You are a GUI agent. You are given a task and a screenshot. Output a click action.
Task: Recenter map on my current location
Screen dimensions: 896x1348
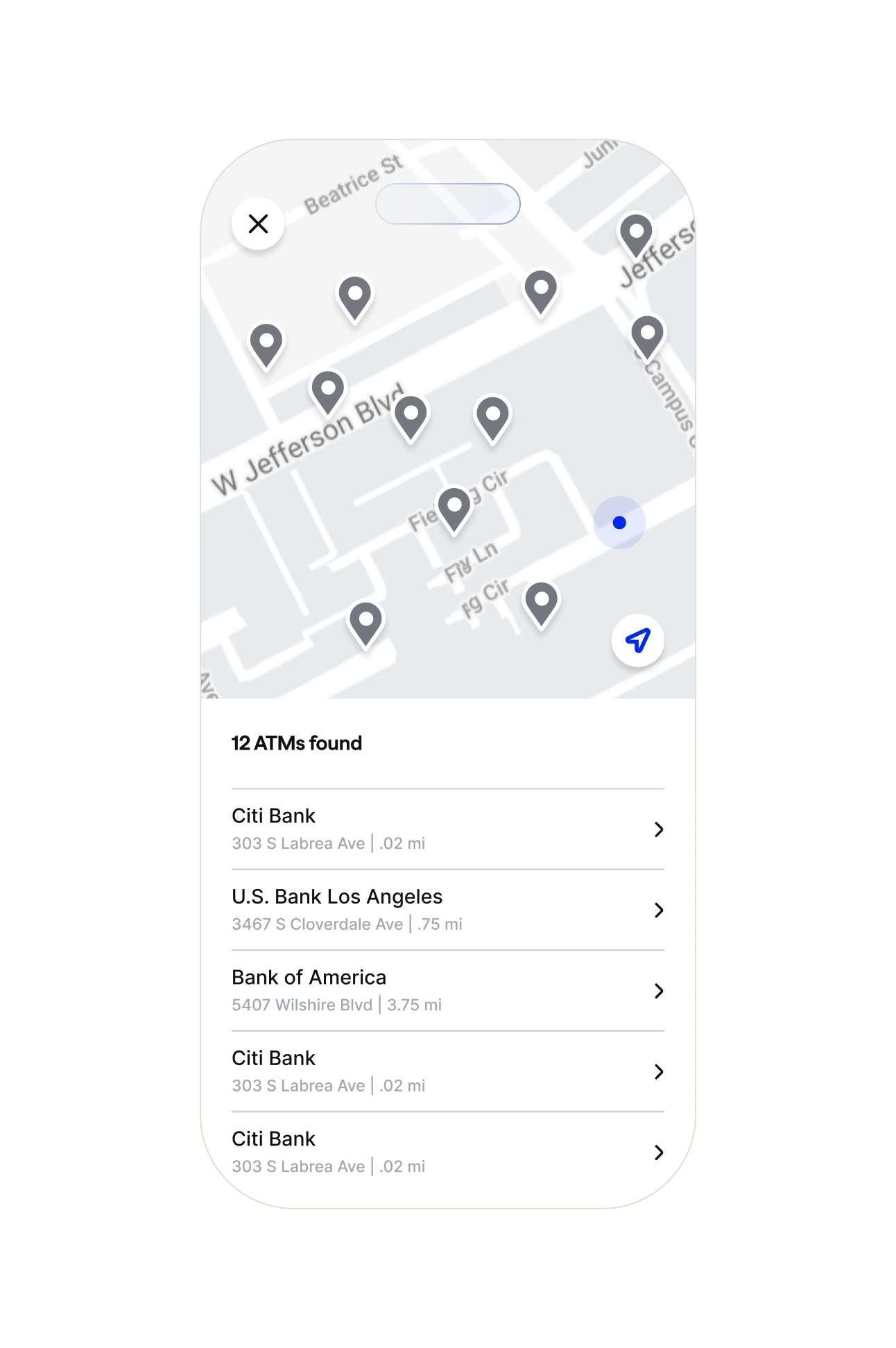(x=637, y=640)
